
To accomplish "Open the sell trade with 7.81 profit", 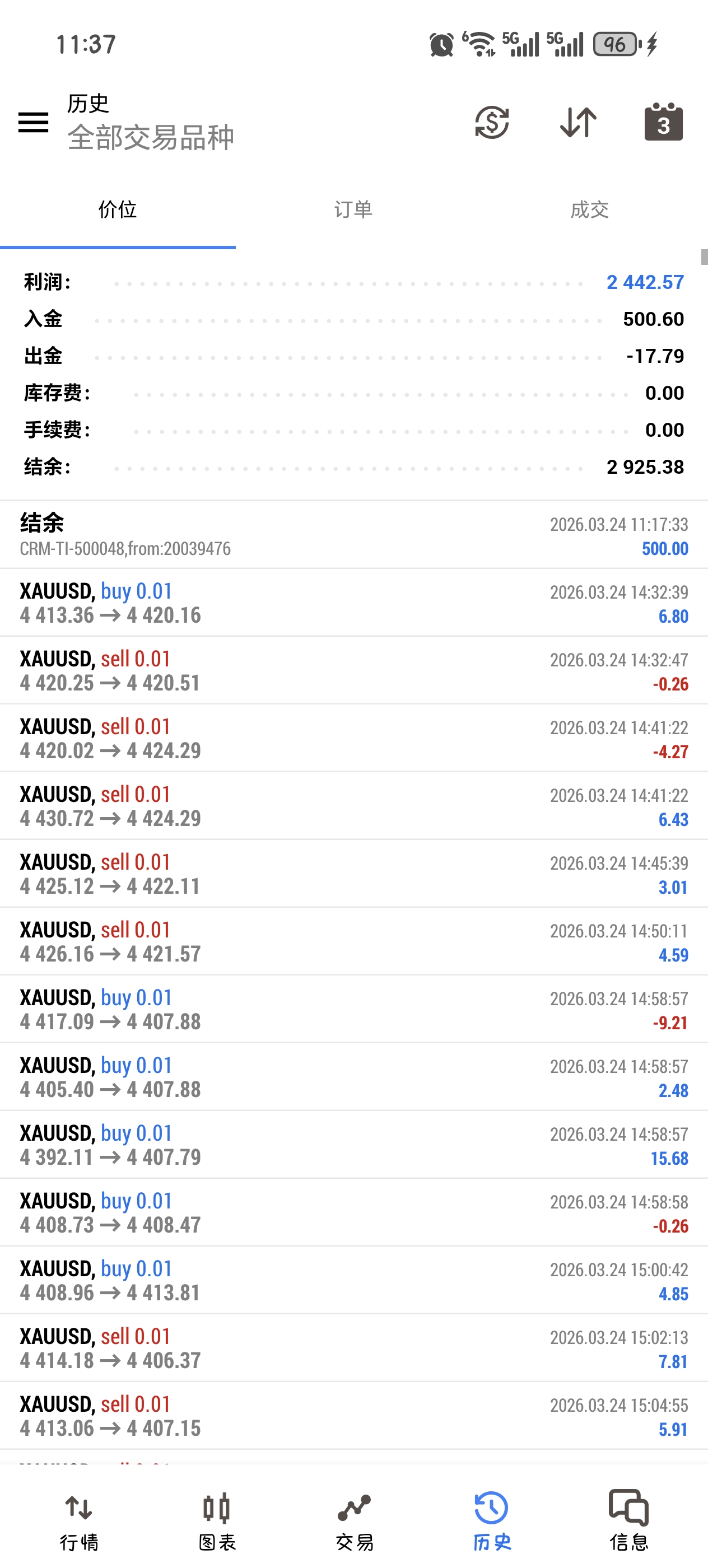I will (x=353, y=1348).
